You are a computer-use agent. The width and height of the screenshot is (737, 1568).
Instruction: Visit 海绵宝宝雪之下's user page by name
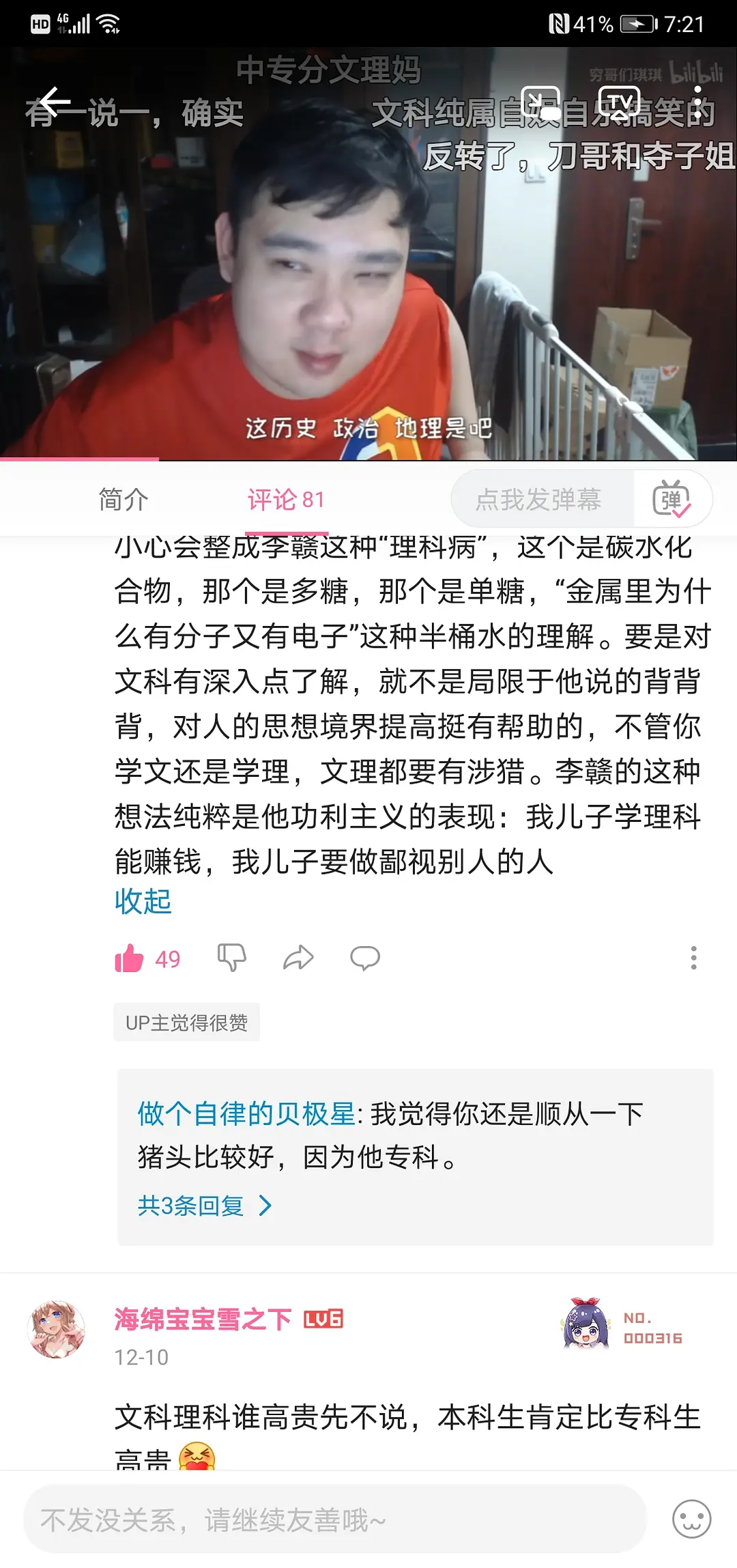tap(203, 1320)
